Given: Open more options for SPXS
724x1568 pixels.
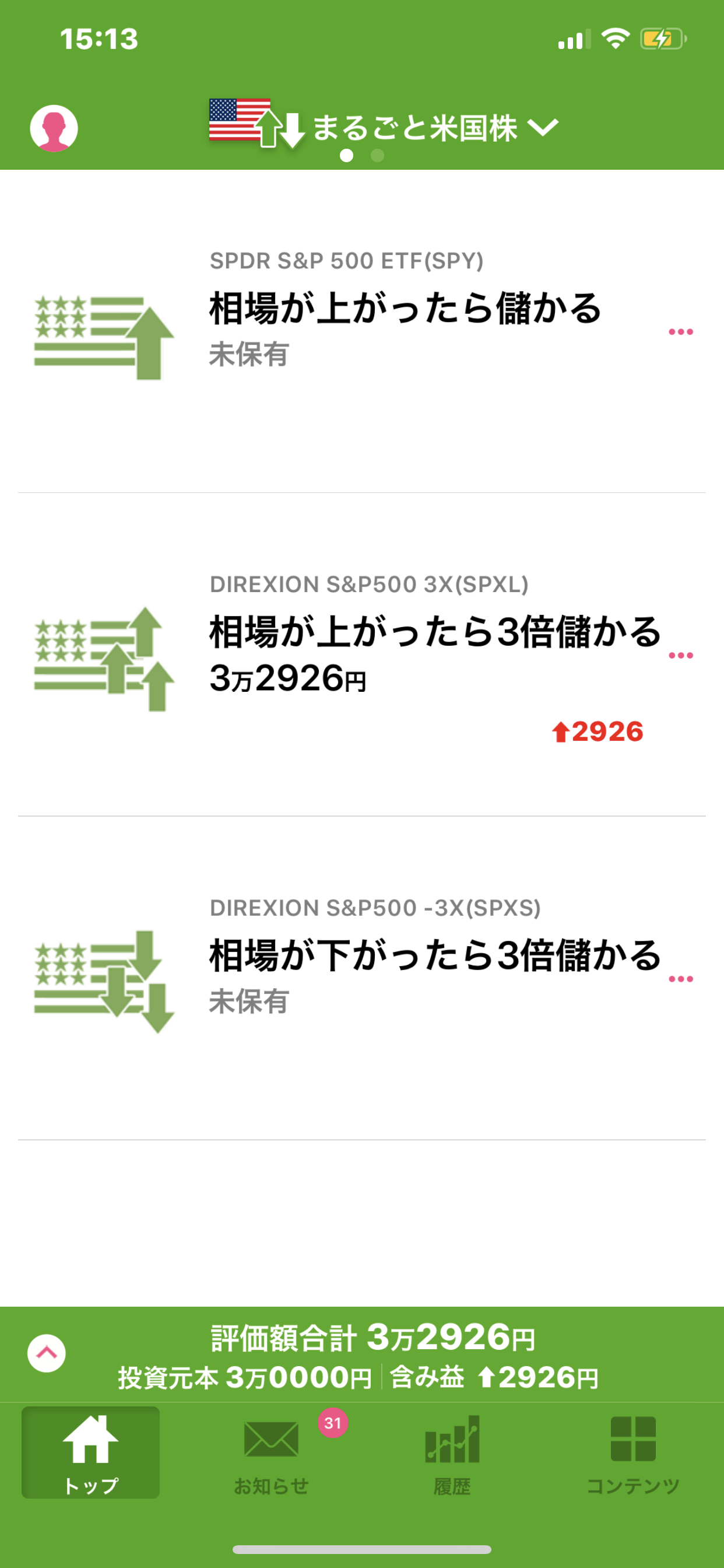Looking at the screenshot, I should (680, 979).
